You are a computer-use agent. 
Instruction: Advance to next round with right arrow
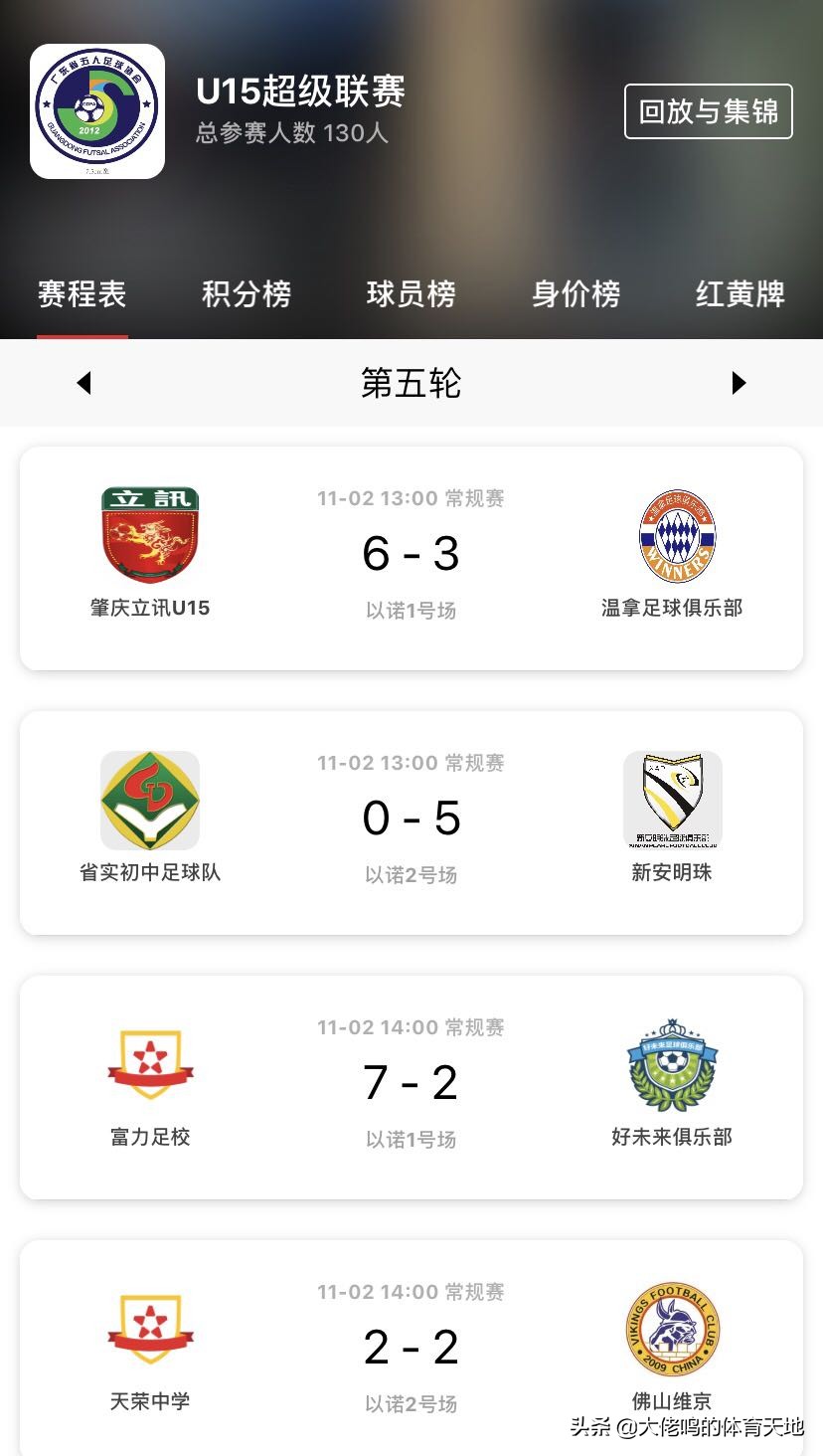pos(739,383)
